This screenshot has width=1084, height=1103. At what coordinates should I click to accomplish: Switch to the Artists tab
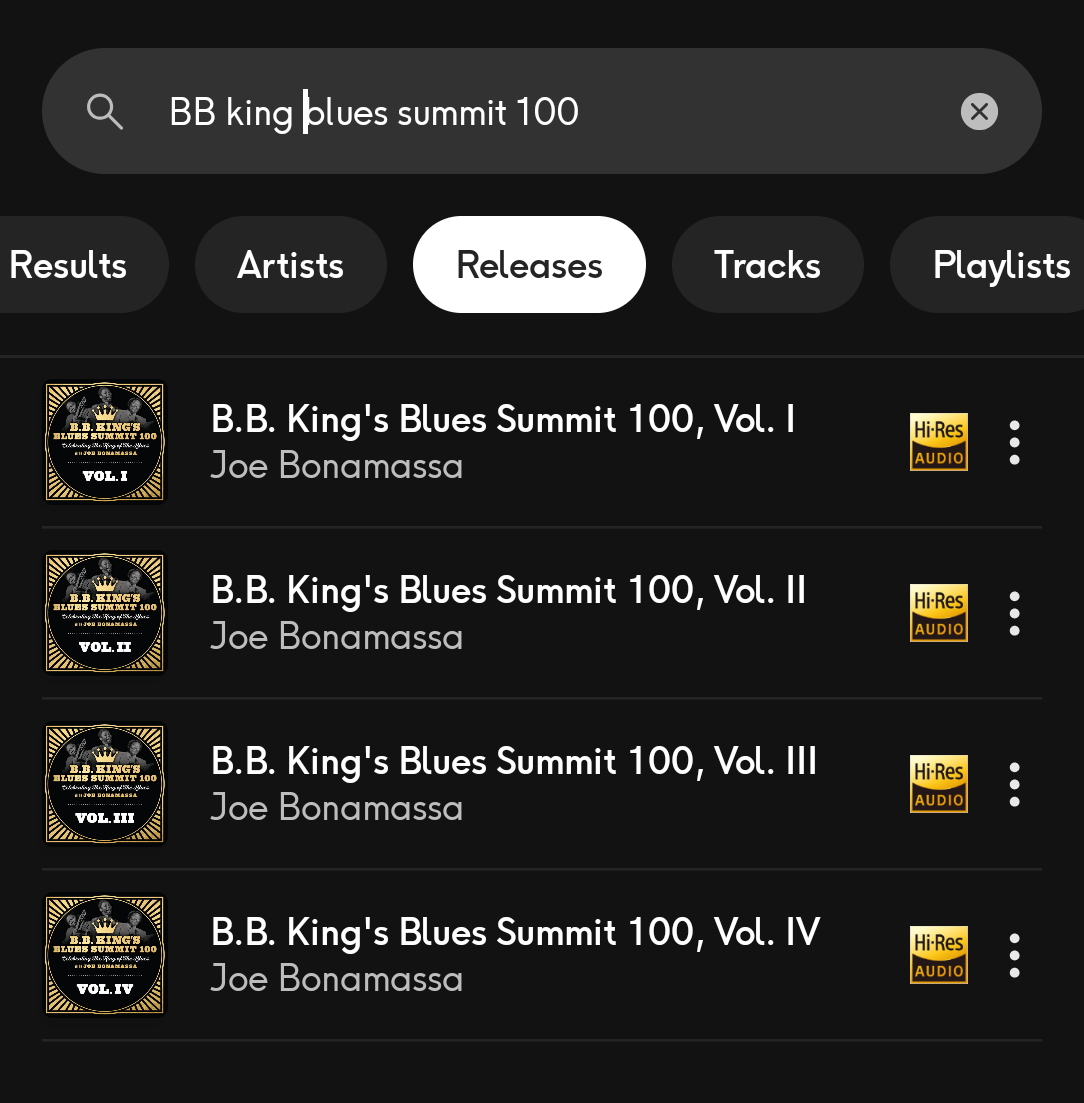click(290, 265)
